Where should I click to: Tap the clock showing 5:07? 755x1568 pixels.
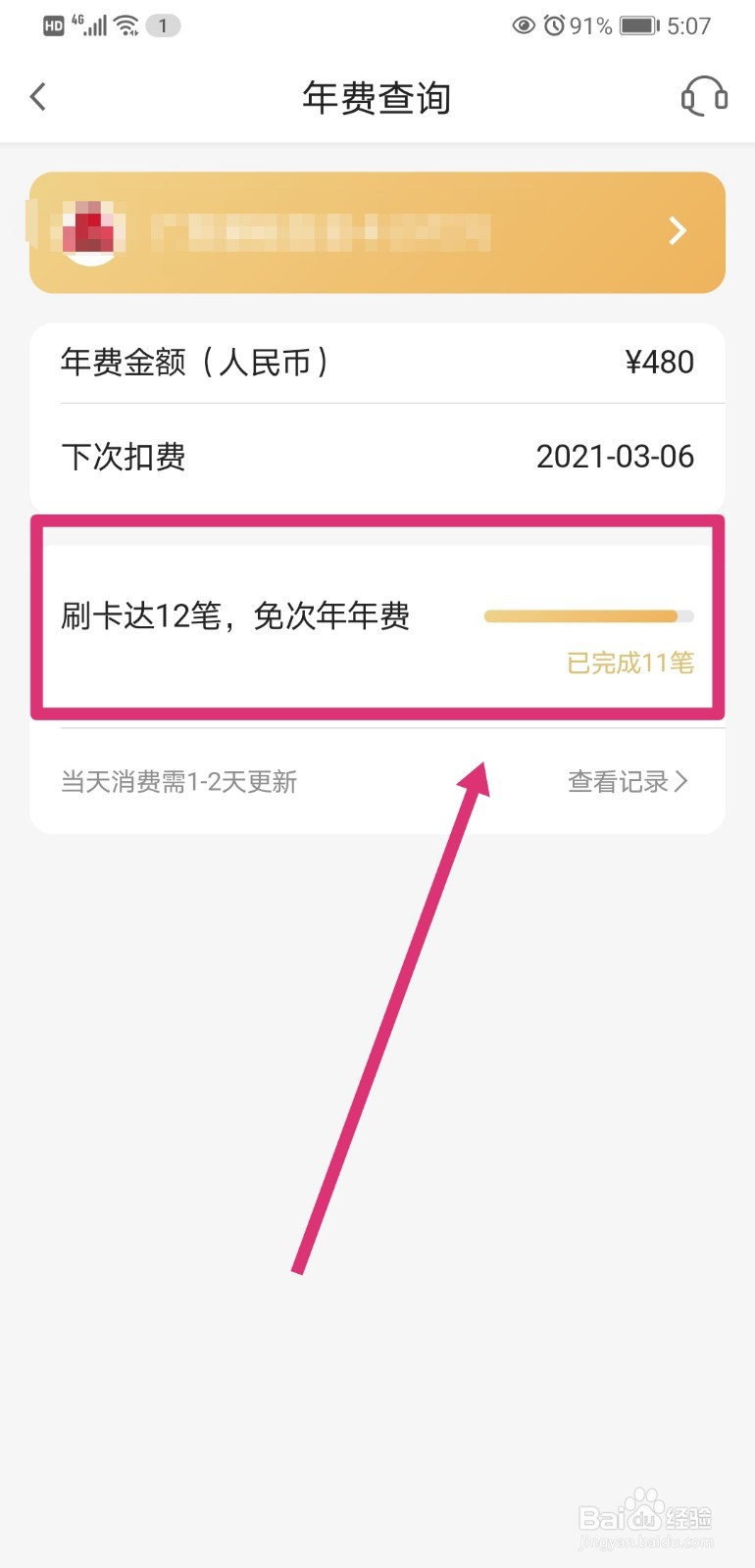(688, 25)
